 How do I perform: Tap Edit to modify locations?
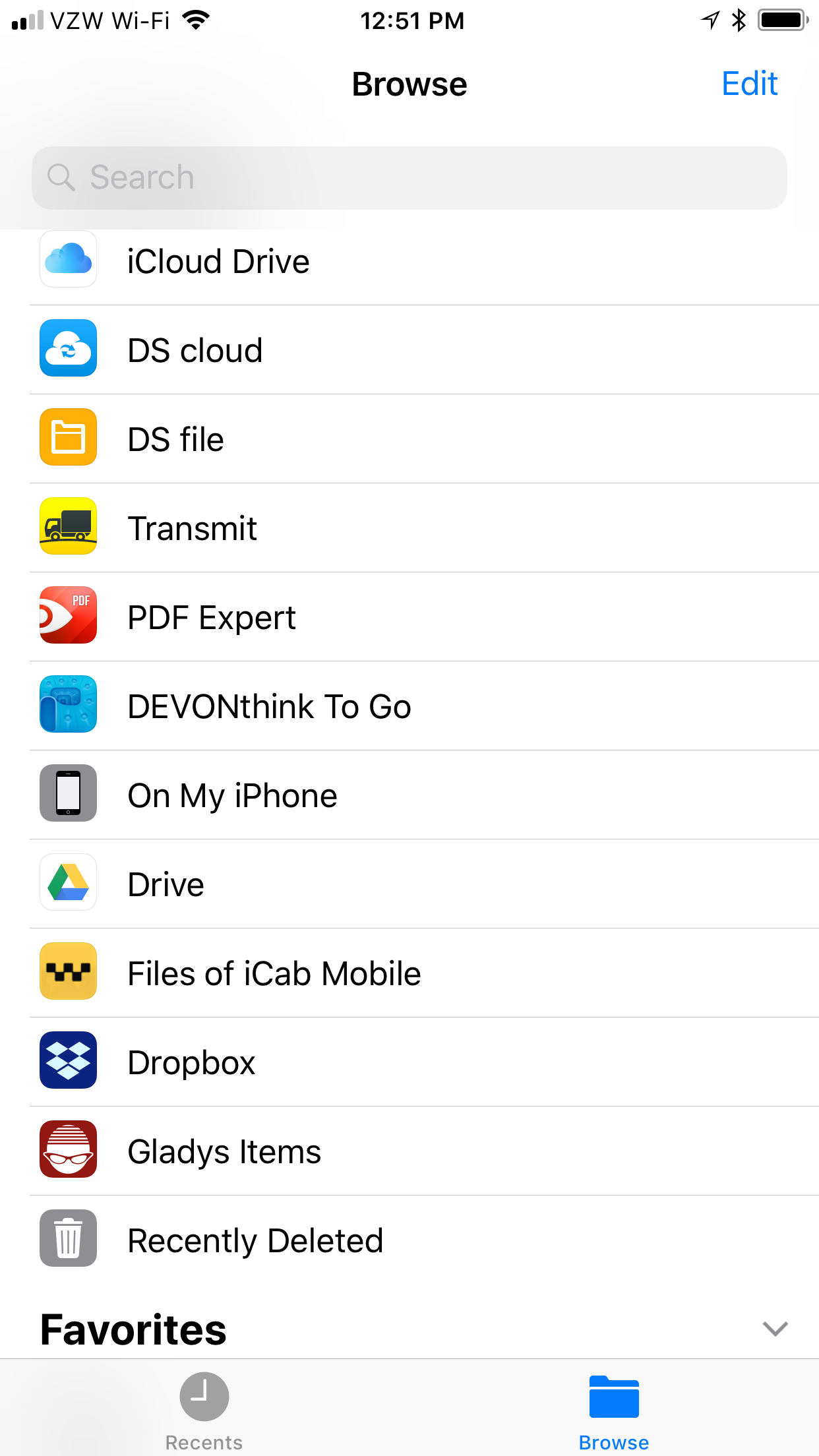(749, 84)
